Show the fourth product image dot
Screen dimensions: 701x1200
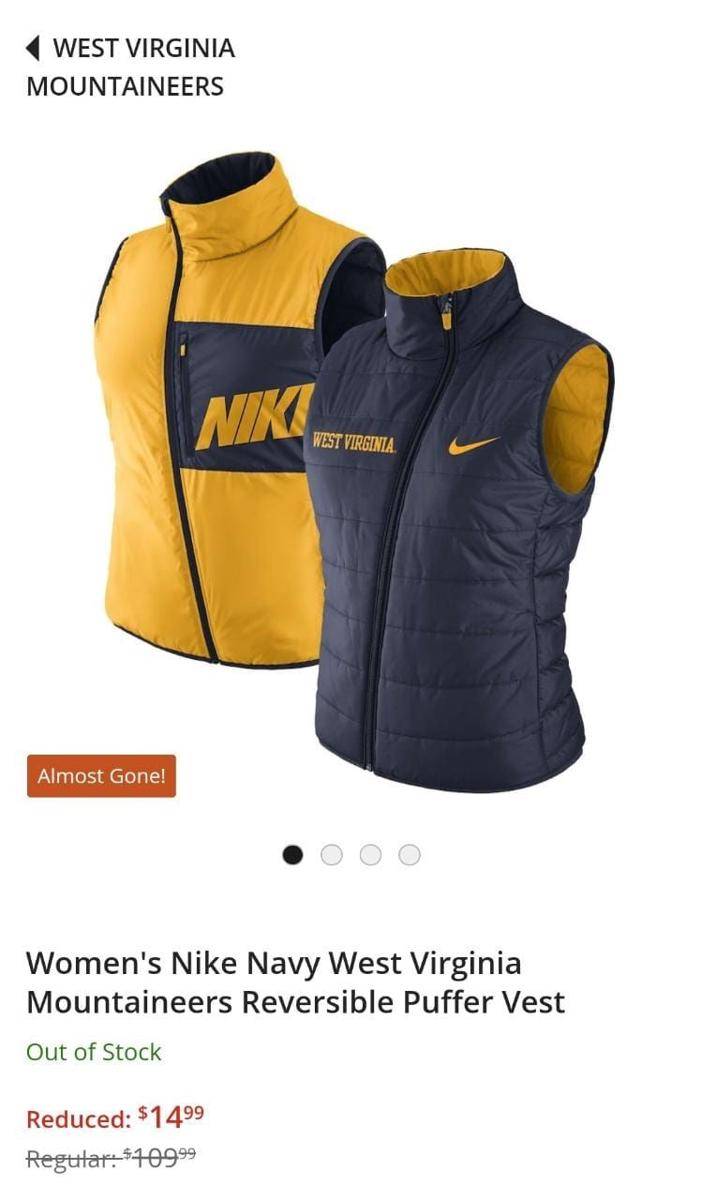pos(409,855)
